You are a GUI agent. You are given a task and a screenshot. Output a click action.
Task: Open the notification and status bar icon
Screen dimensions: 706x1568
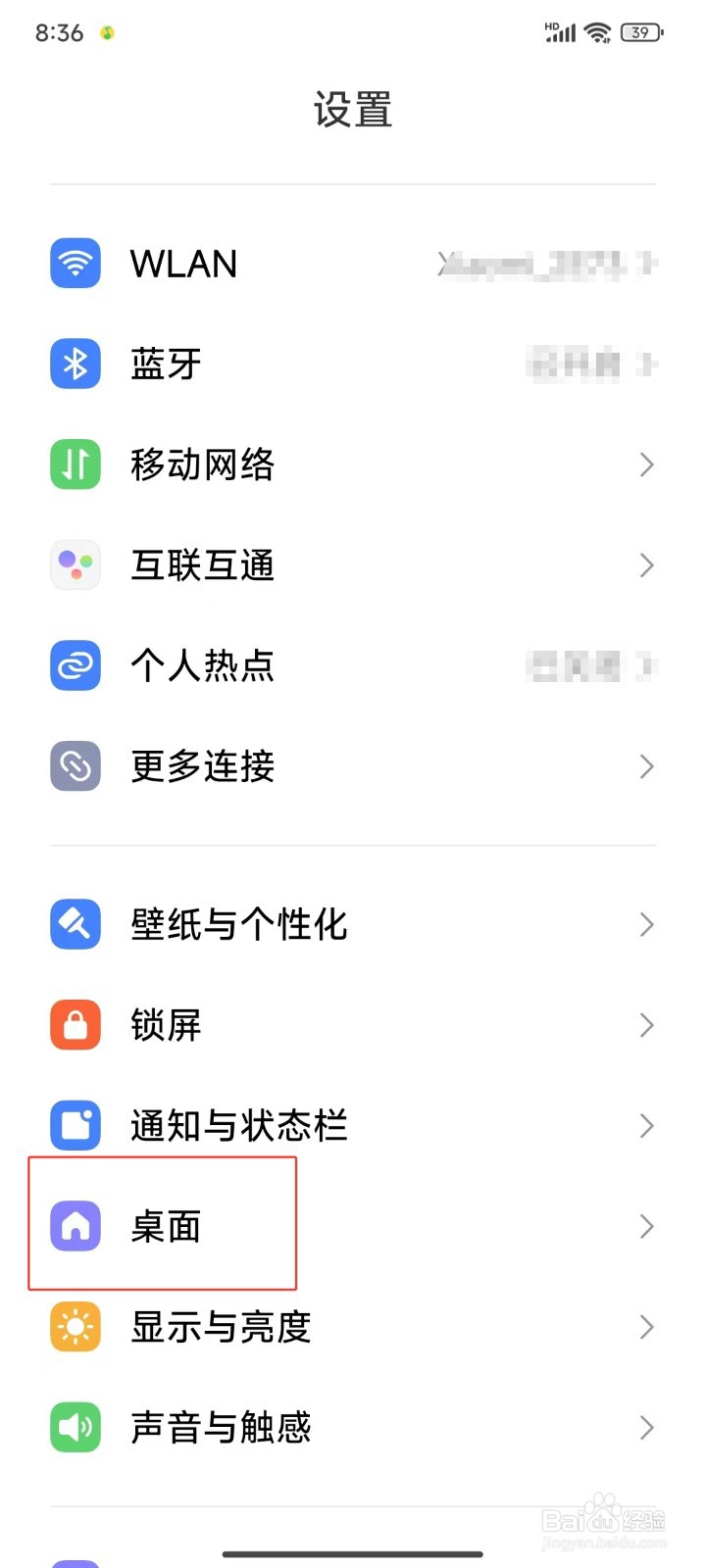tap(75, 1125)
